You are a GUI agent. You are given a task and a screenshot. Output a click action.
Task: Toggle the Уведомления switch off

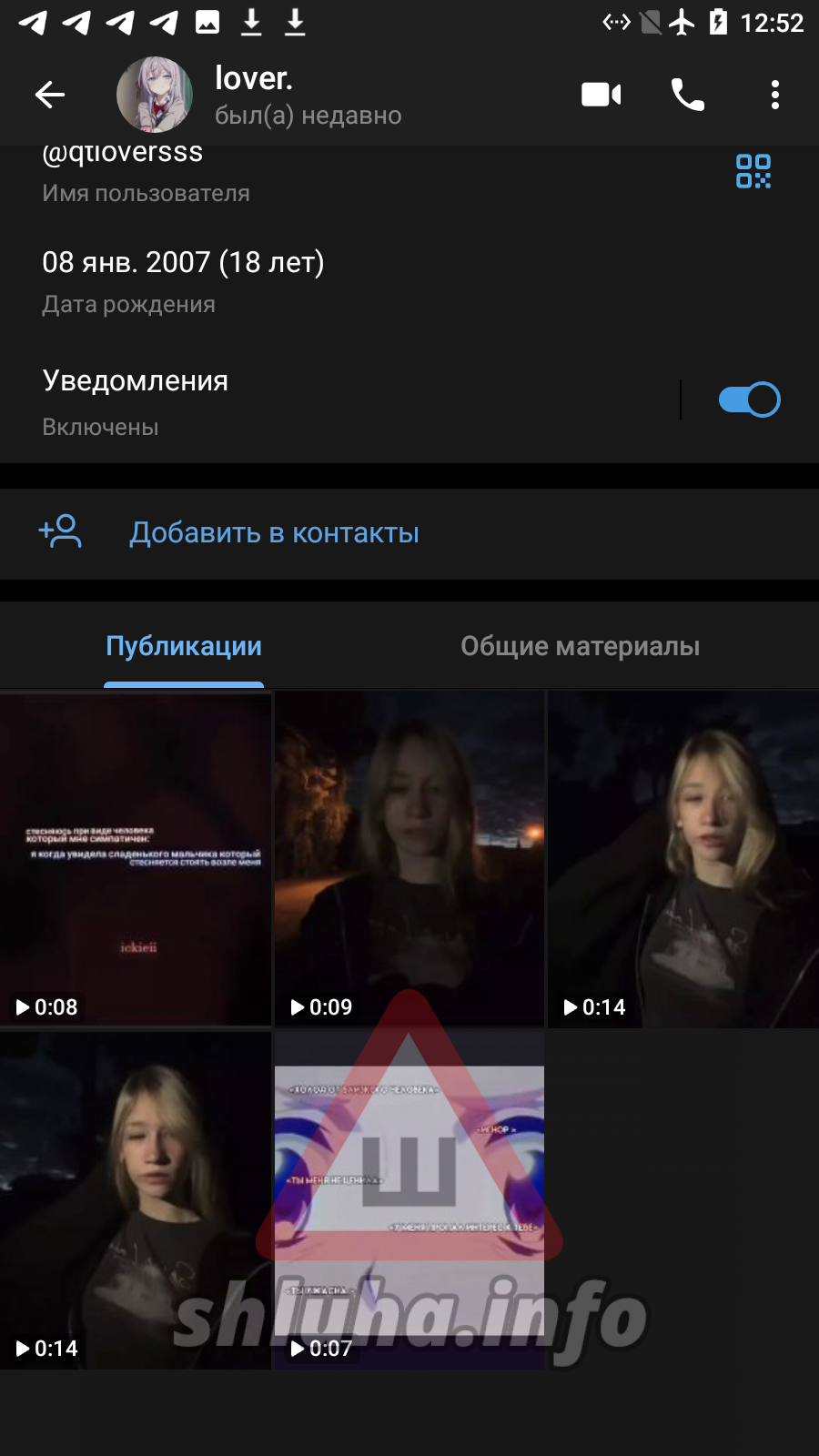pyautogui.click(x=748, y=399)
